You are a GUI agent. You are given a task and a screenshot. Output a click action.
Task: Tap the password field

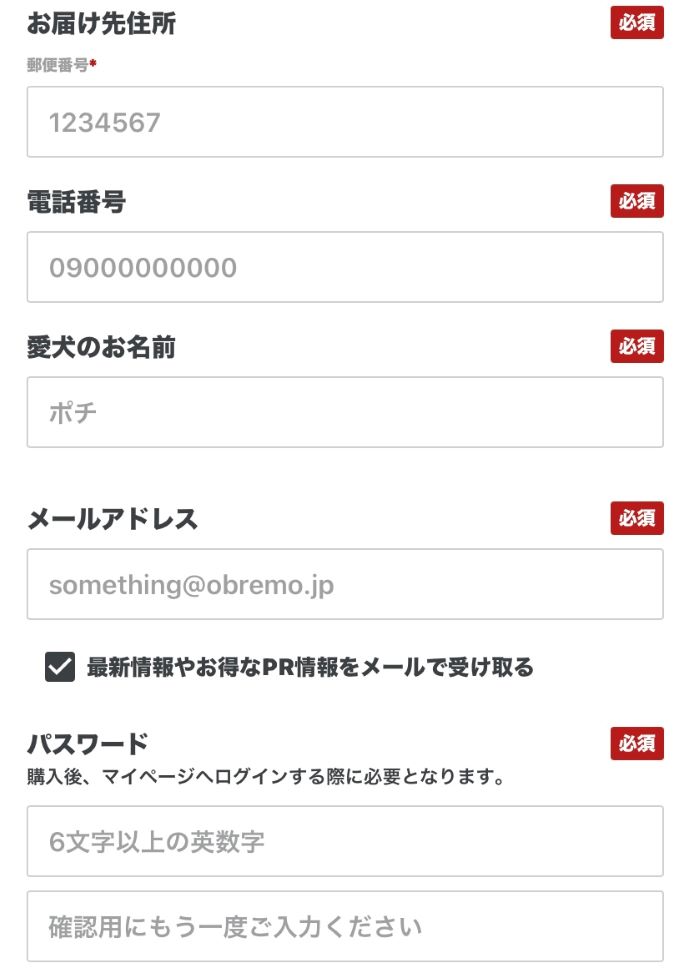click(x=345, y=841)
